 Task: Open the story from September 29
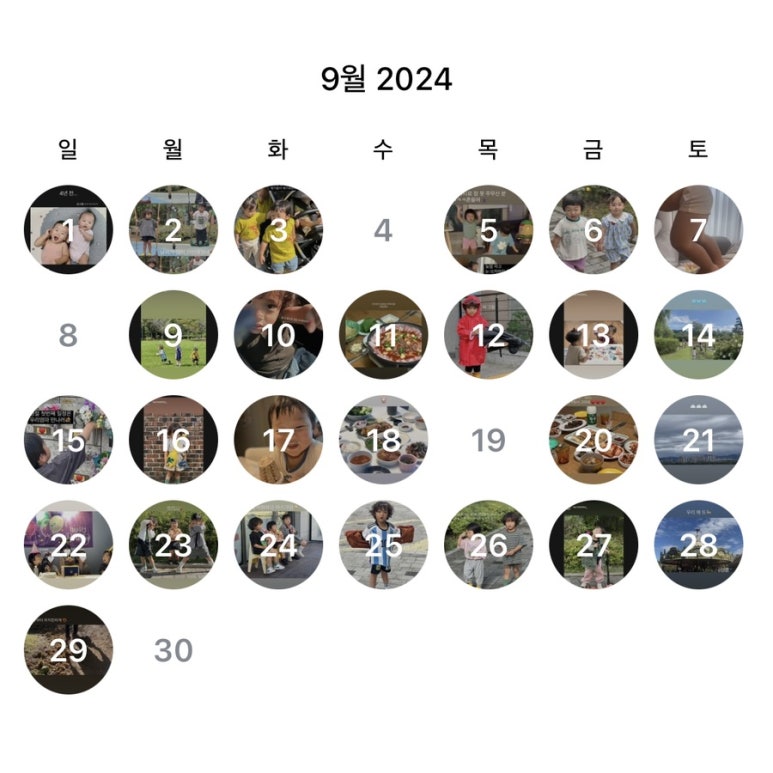pos(68,650)
